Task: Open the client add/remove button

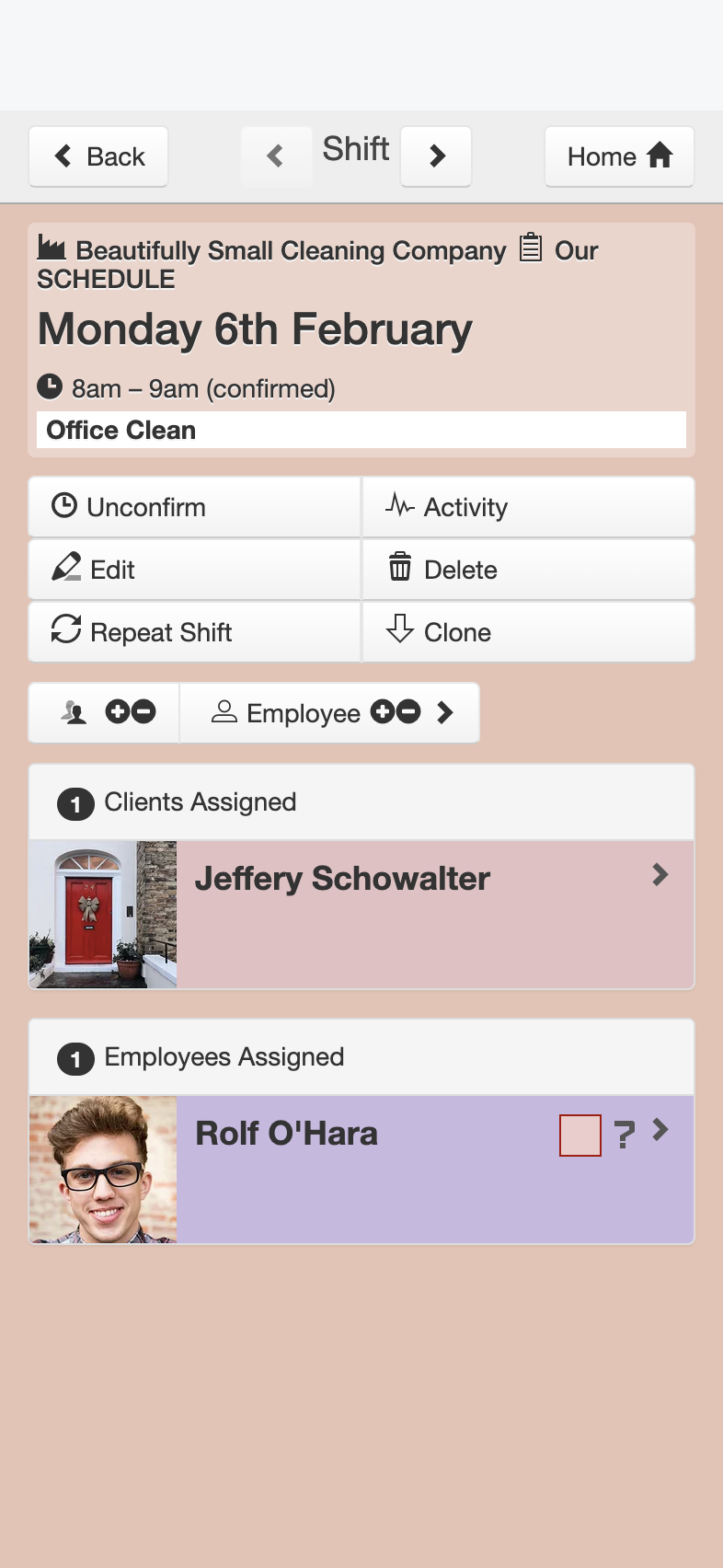Action: point(104,712)
